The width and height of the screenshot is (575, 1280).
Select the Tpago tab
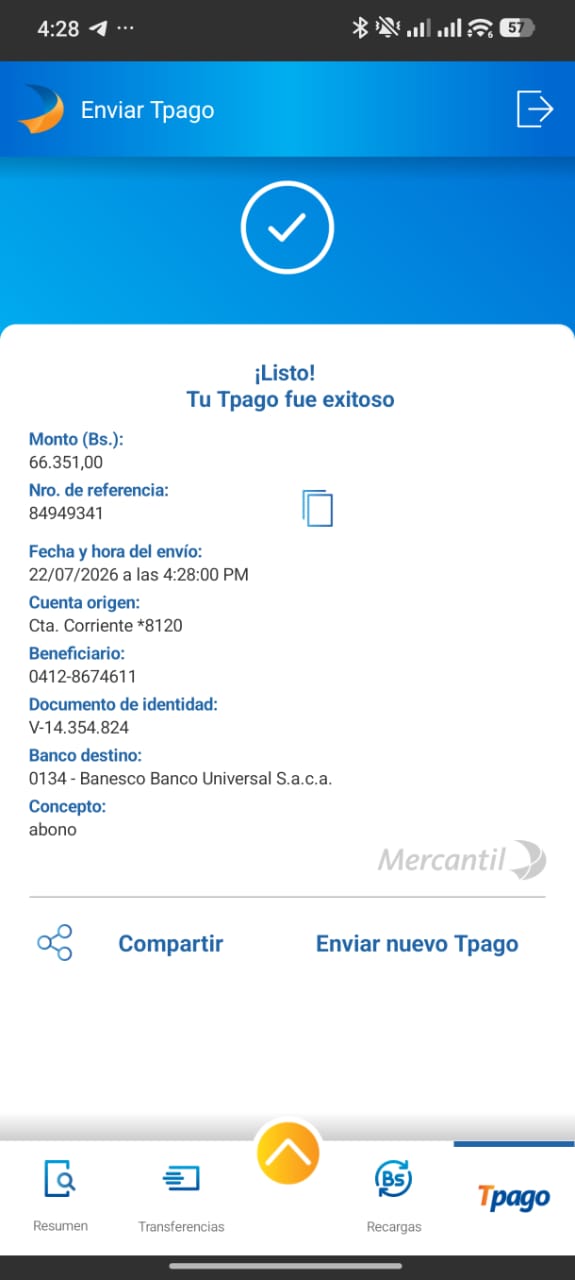pos(514,1197)
